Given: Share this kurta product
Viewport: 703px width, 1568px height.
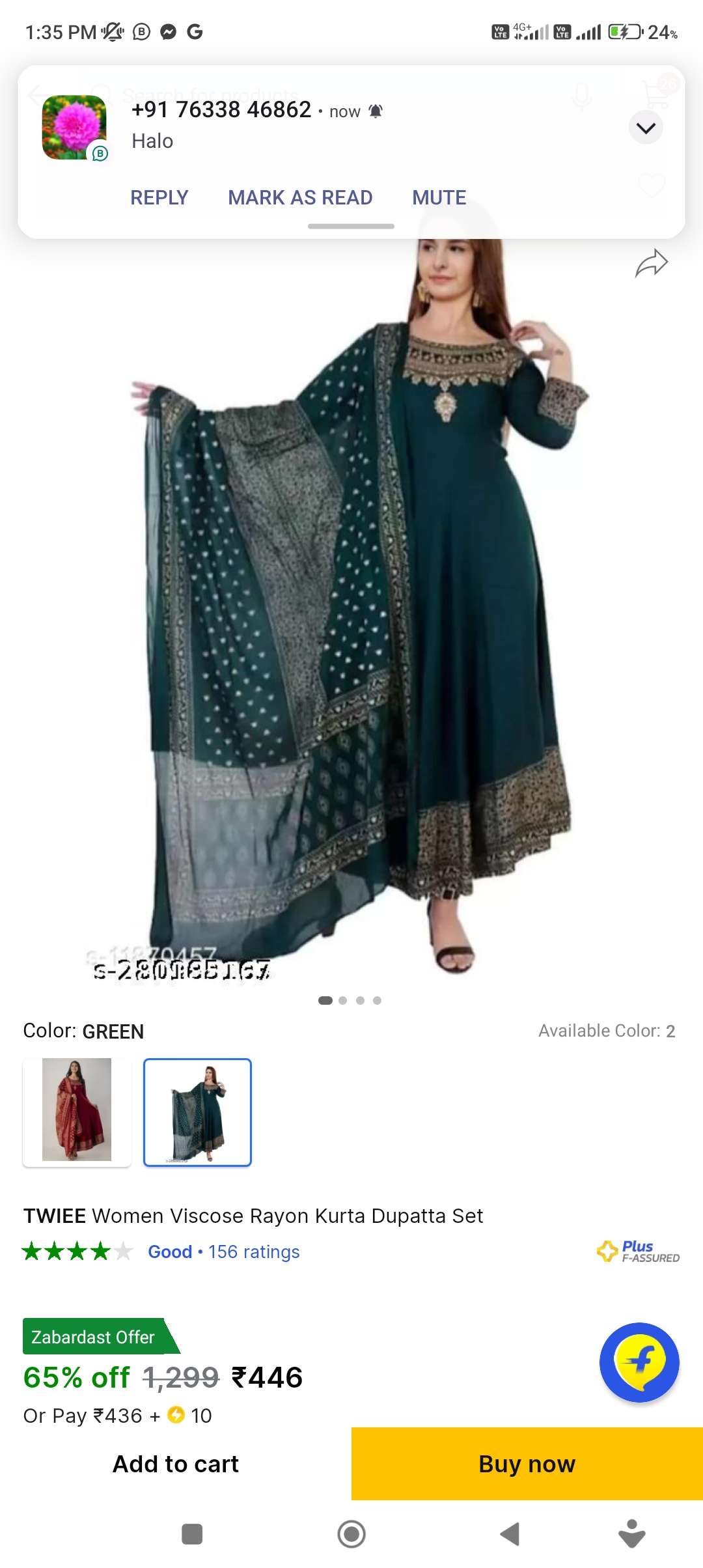Looking at the screenshot, I should [x=651, y=264].
